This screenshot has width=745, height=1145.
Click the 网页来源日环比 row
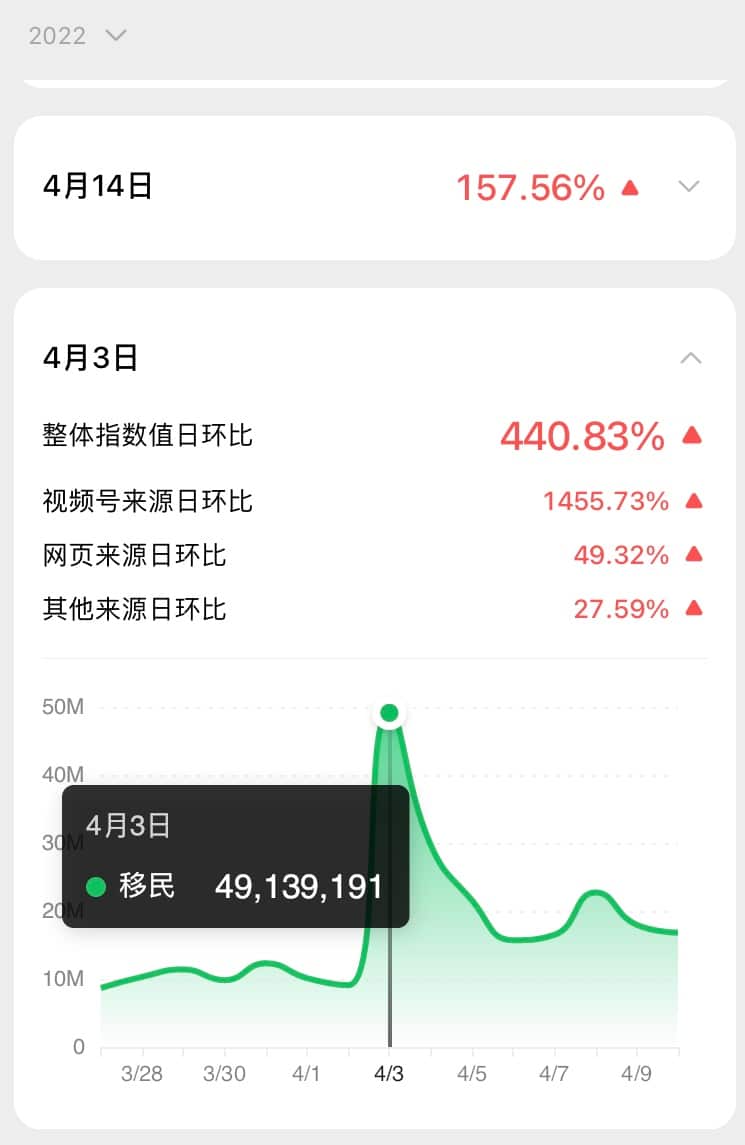click(133, 555)
